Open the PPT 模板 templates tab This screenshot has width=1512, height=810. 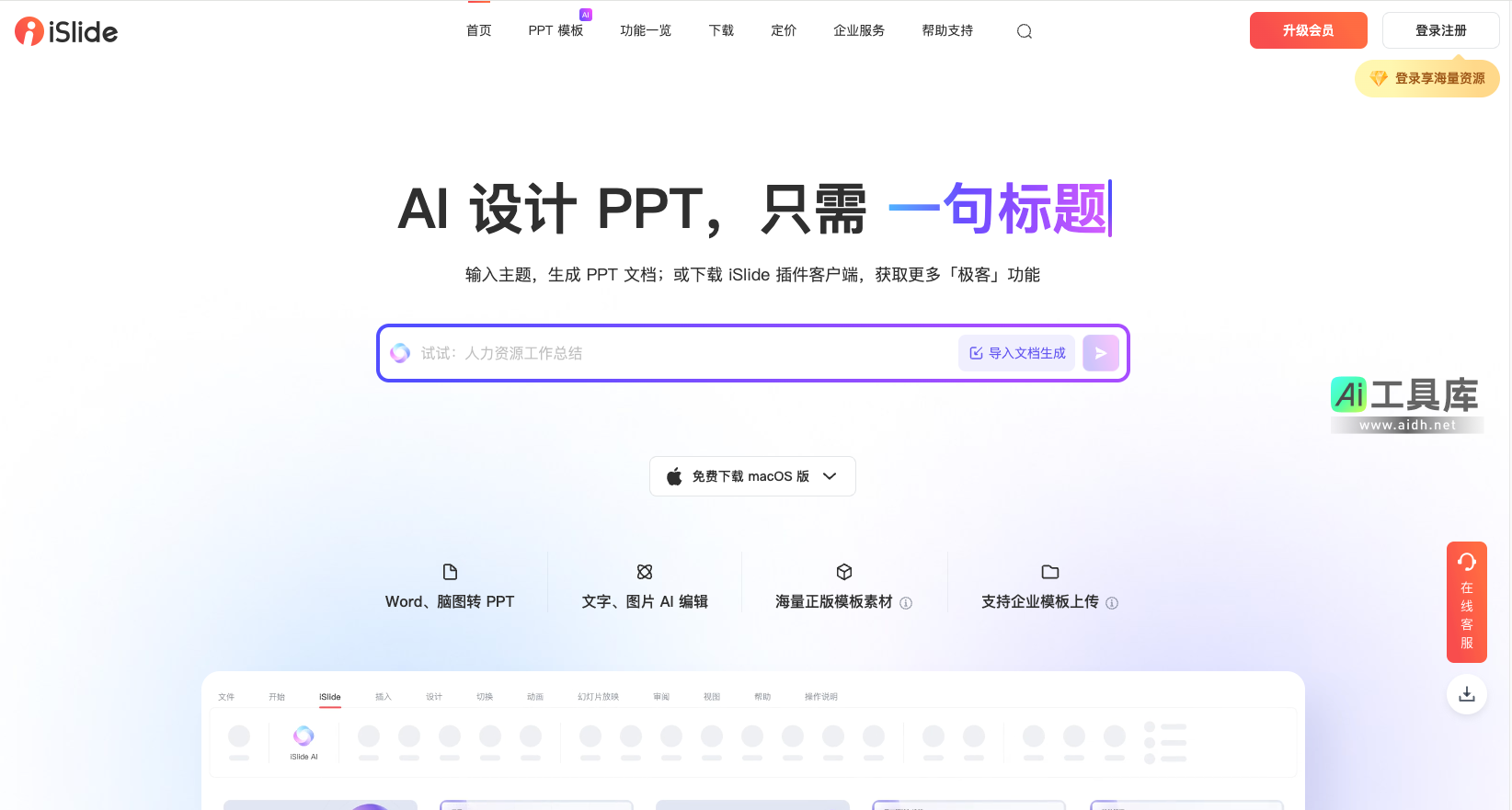tap(556, 30)
